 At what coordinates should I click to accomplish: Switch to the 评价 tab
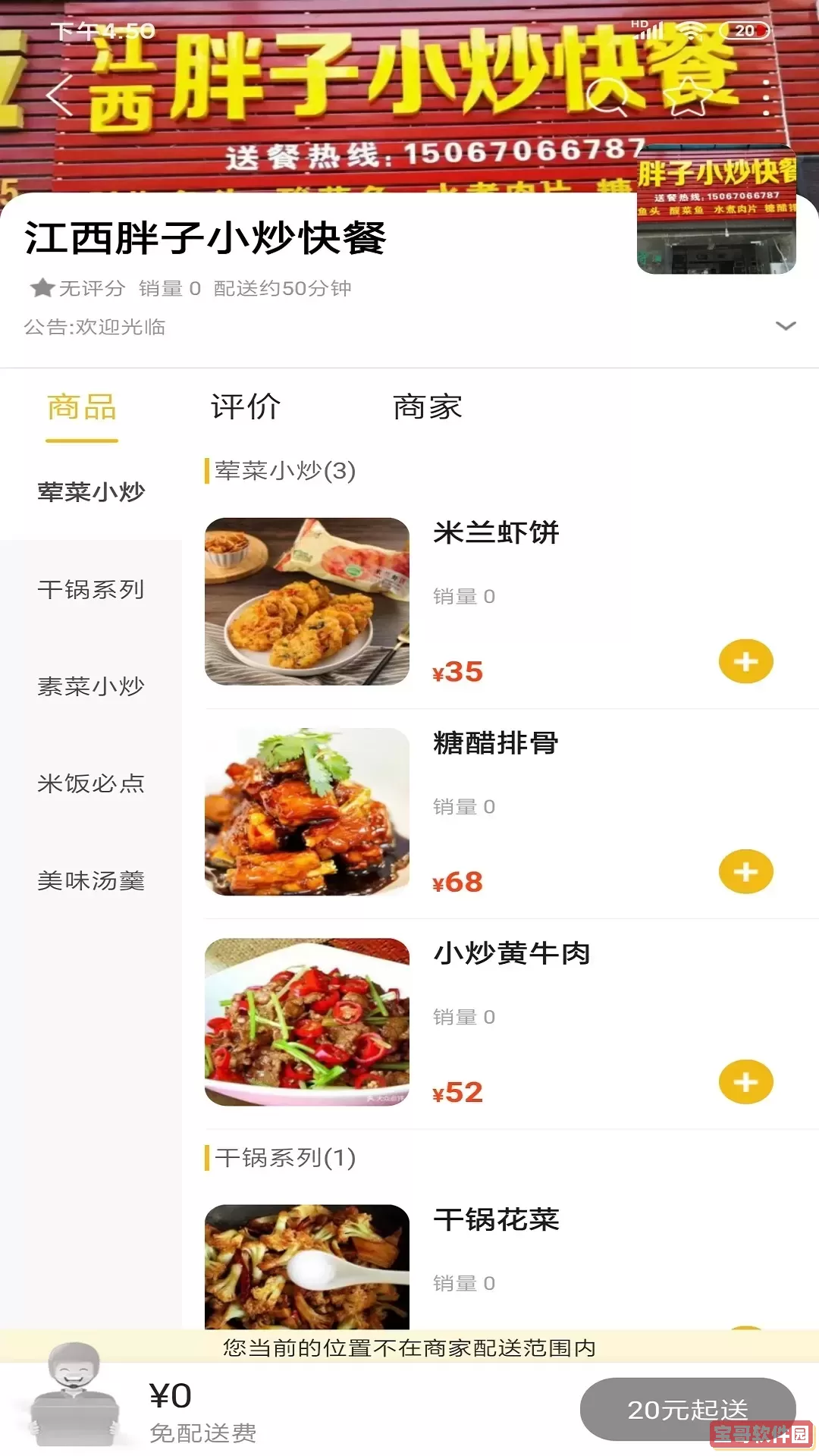(246, 407)
